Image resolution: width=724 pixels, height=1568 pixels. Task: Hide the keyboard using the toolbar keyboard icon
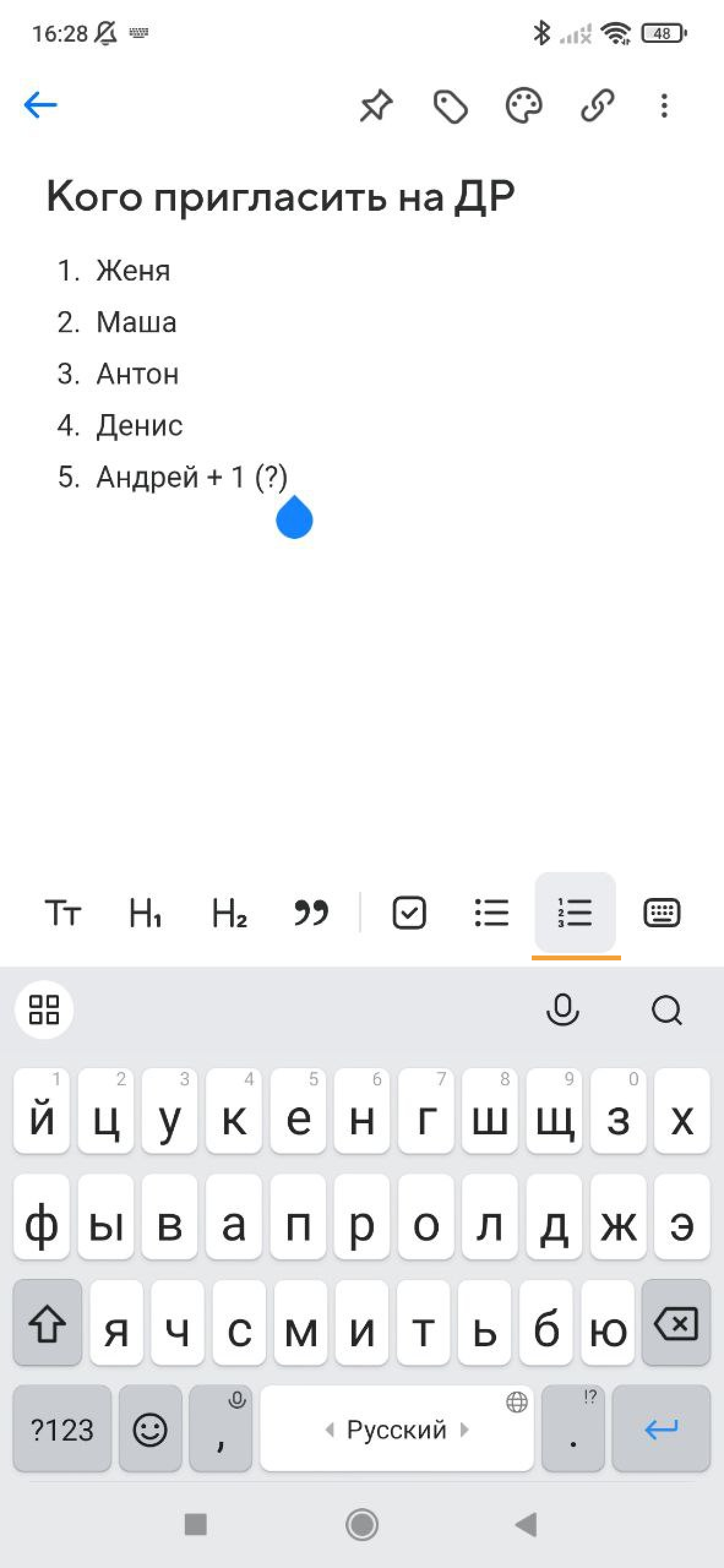(662, 913)
